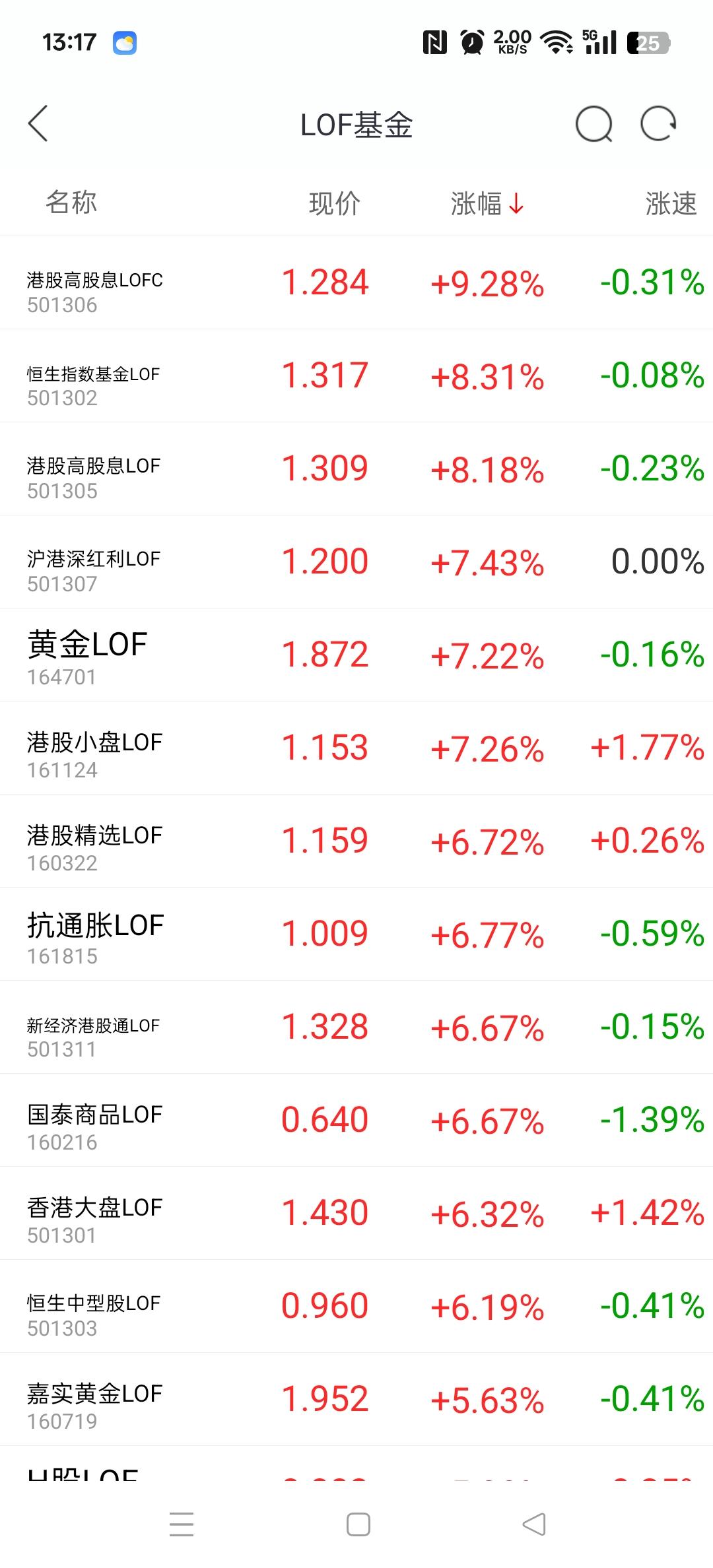713x1568 pixels.
Task: Sort by 涨速 column header
Action: pyautogui.click(x=671, y=203)
